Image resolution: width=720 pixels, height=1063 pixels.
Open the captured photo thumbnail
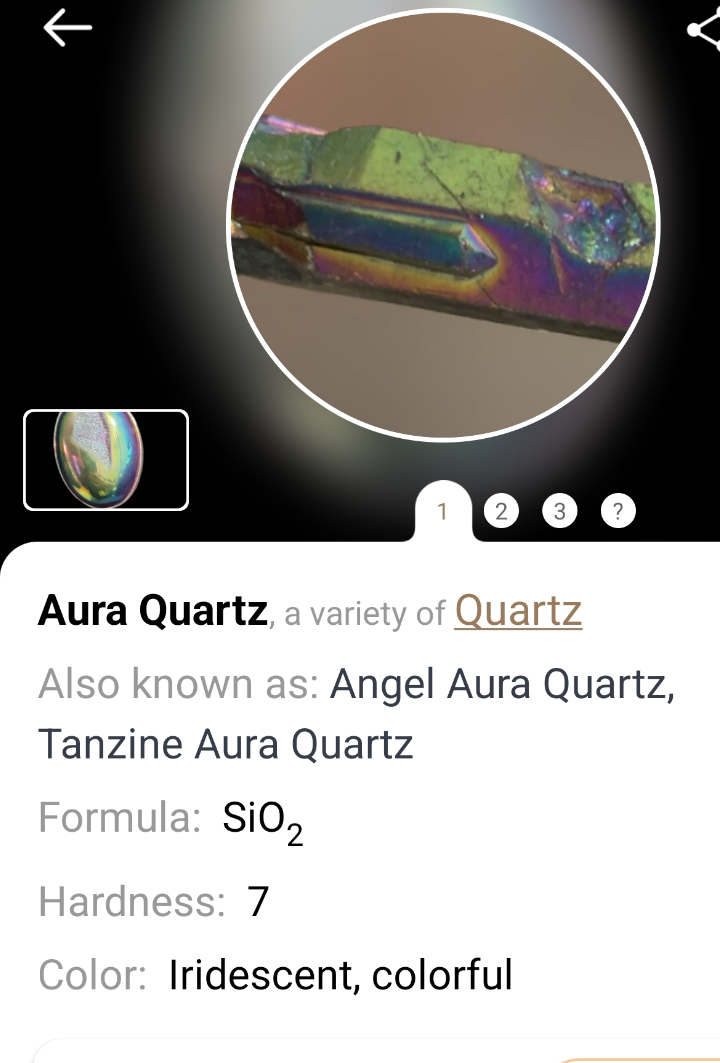click(x=106, y=458)
